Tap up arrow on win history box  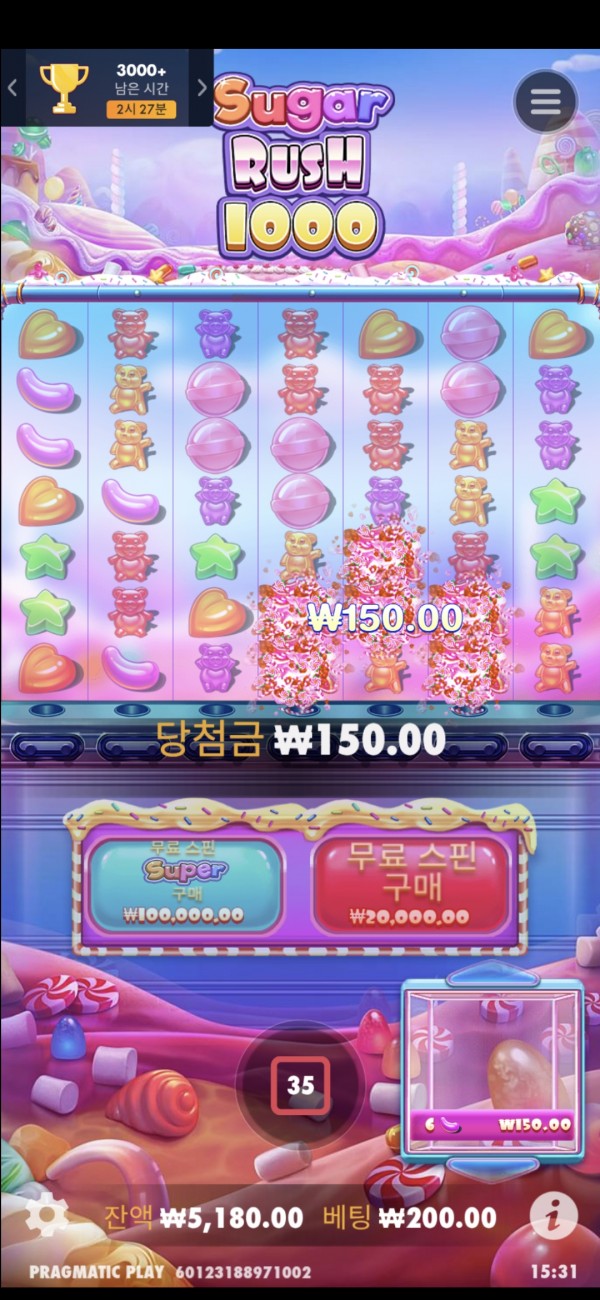pos(492,974)
